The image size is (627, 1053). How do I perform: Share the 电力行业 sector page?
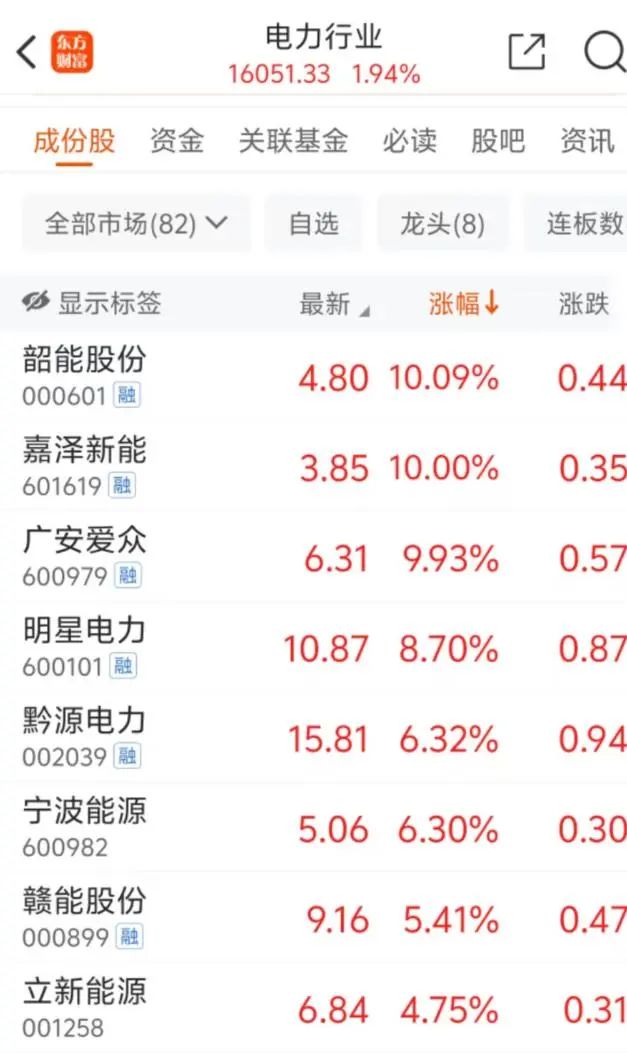coord(527,52)
